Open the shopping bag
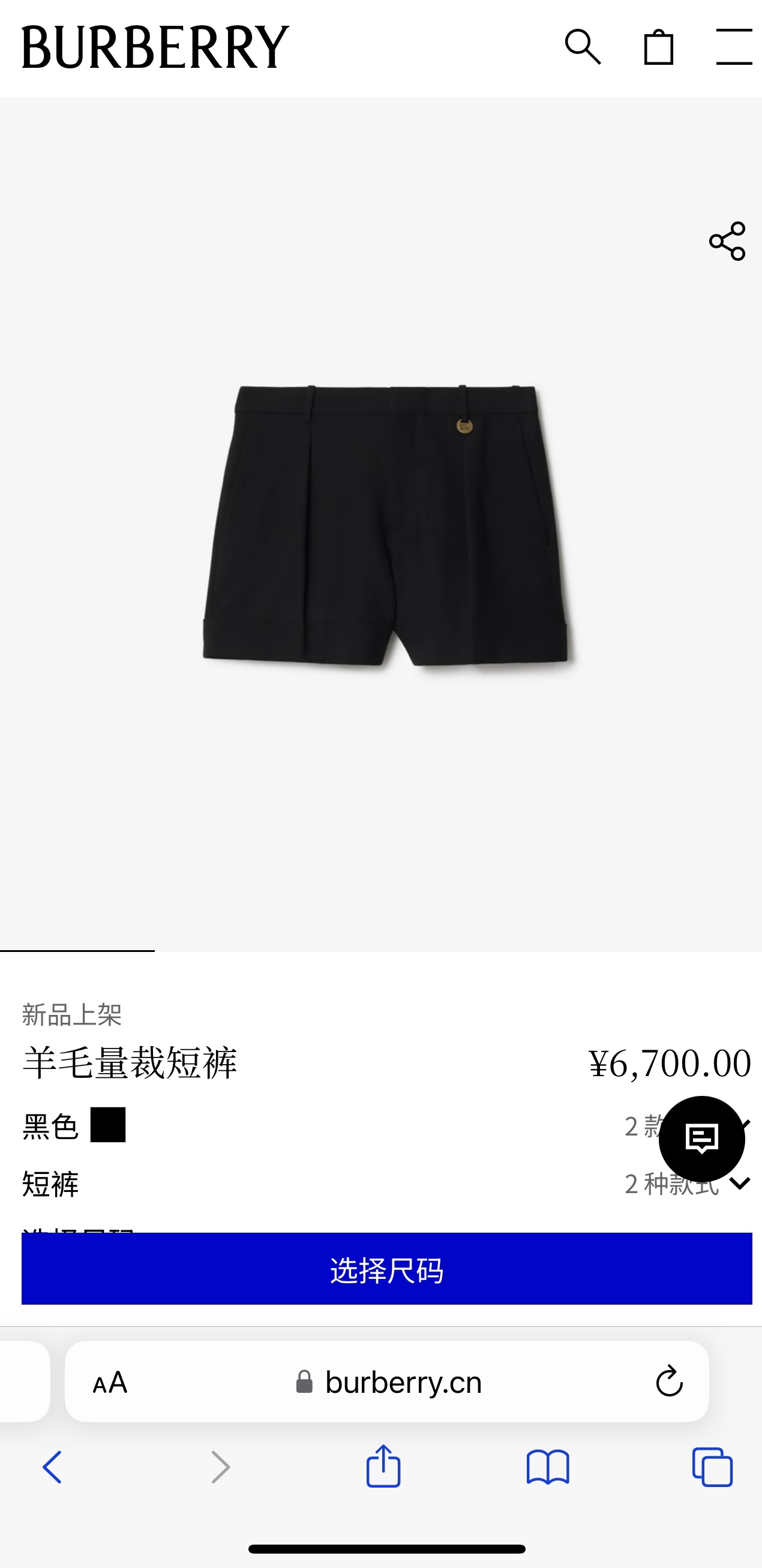The height and width of the screenshot is (1568, 762). (659, 47)
